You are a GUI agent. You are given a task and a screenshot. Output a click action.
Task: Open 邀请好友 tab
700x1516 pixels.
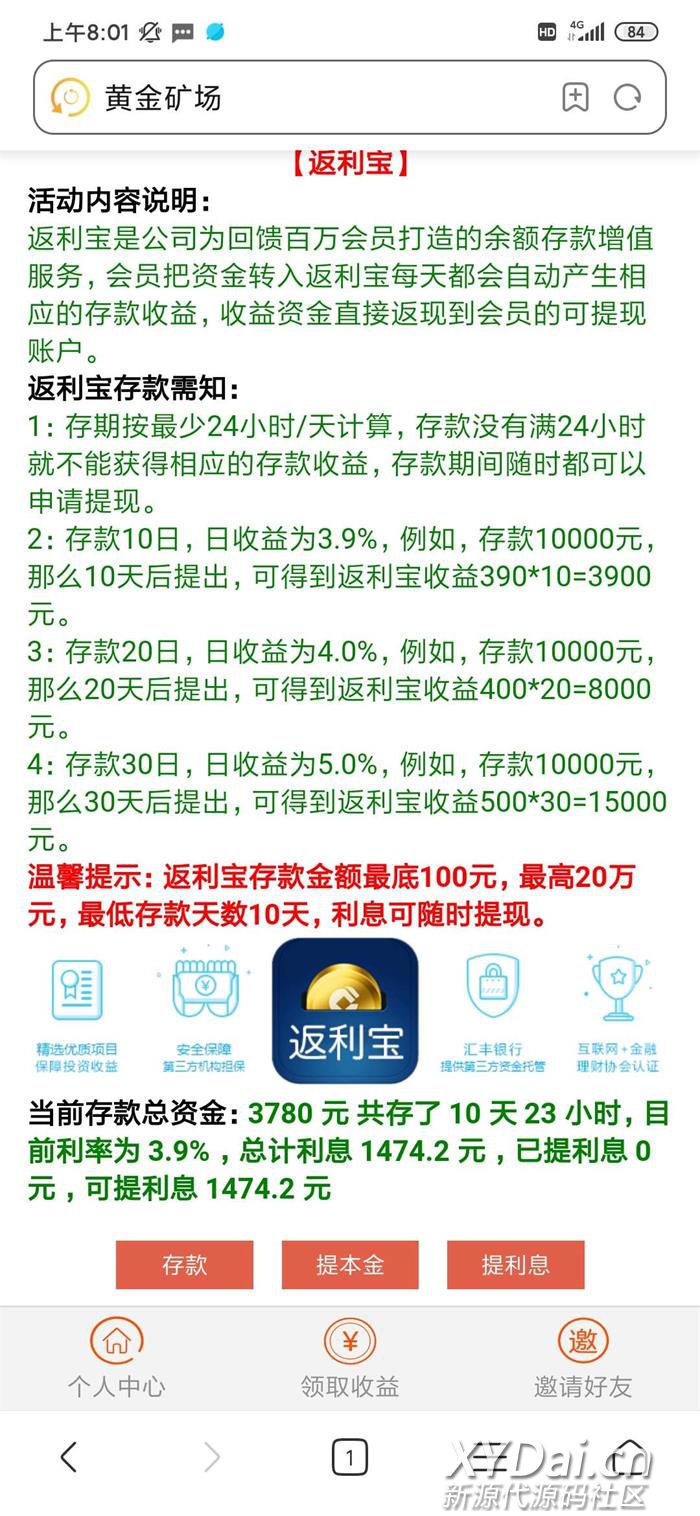tap(583, 1358)
